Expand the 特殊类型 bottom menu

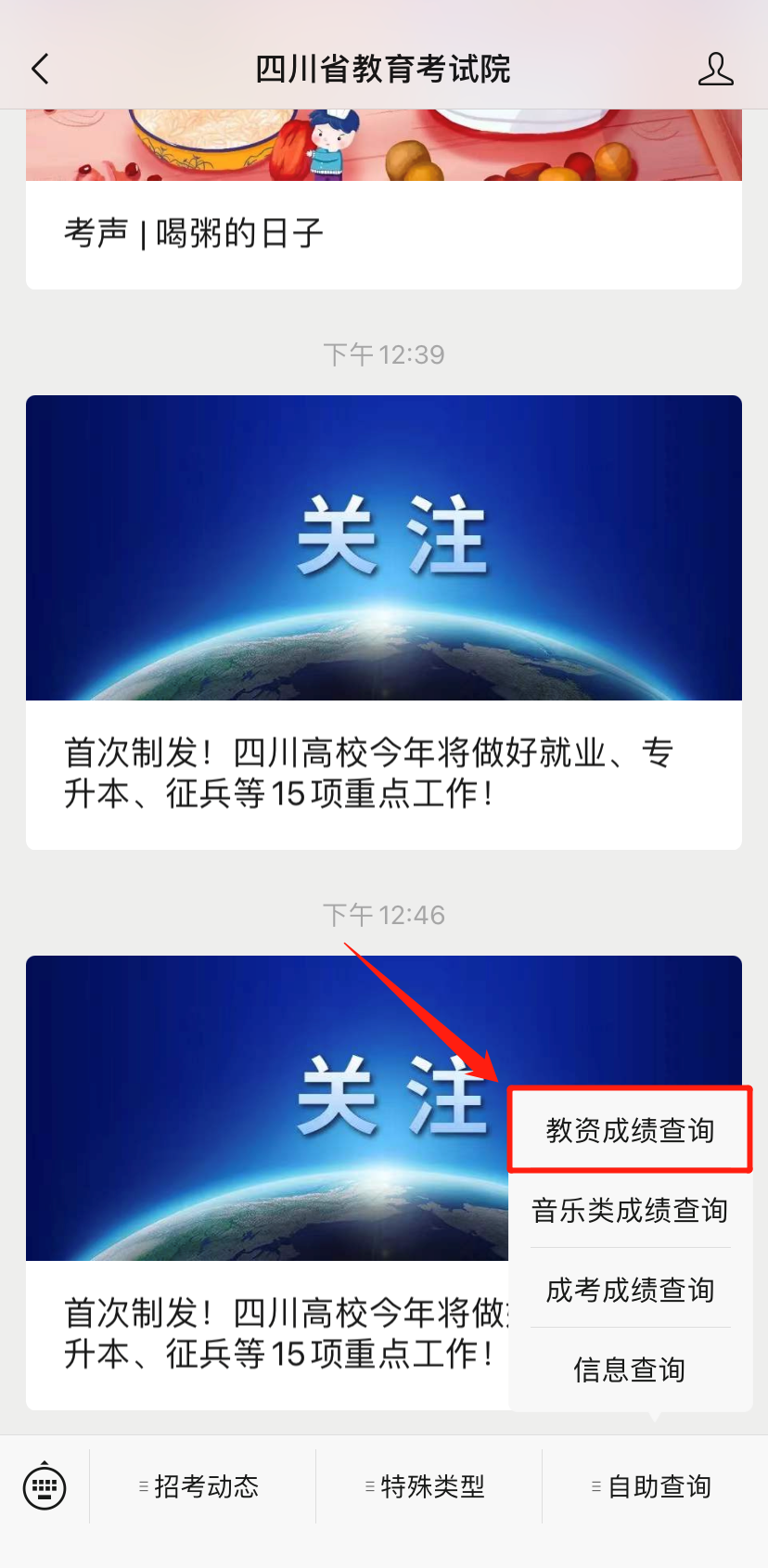pyautogui.click(x=429, y=1486)
